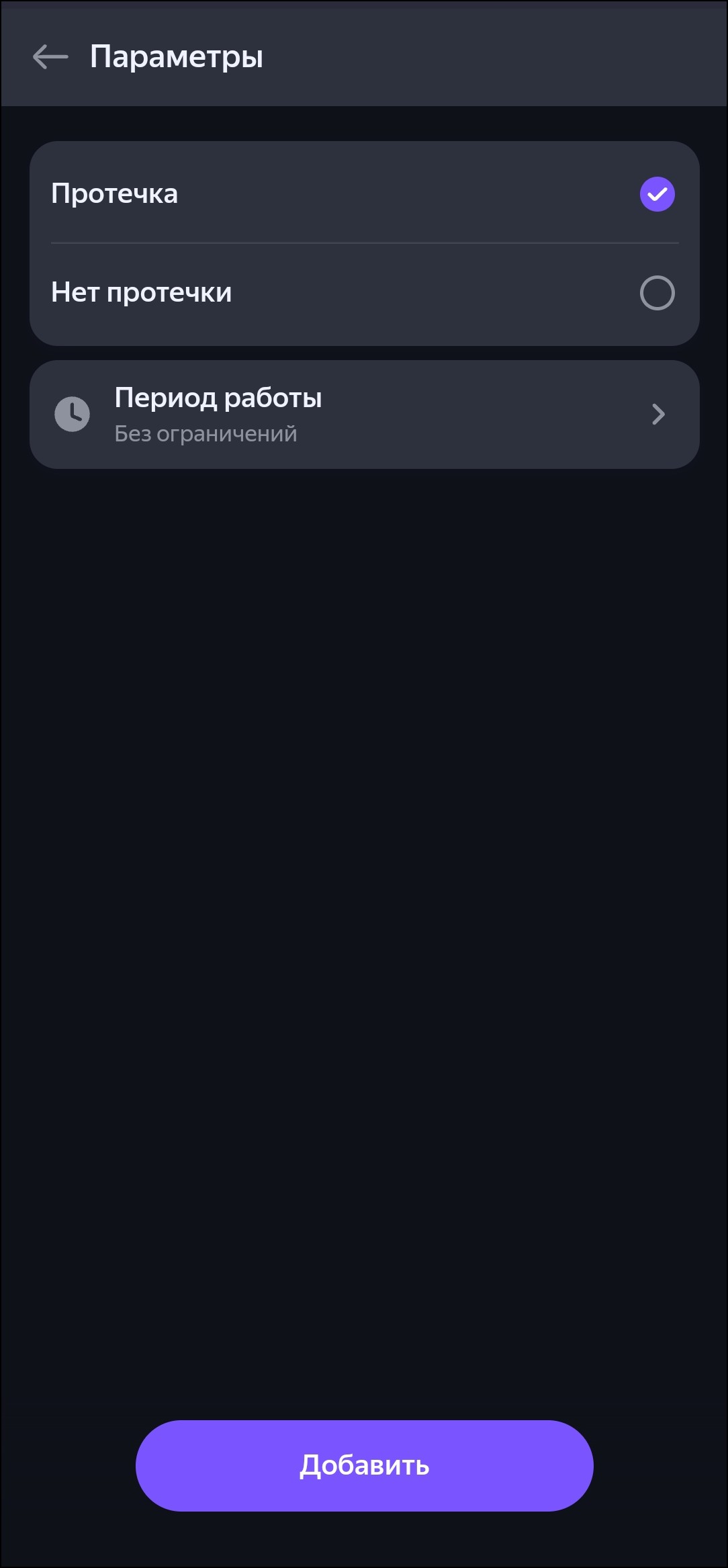The height and width of the screenshot is (1568, 728).
Task: Go back from Параметры screen
Action: (x=50, y=57)
